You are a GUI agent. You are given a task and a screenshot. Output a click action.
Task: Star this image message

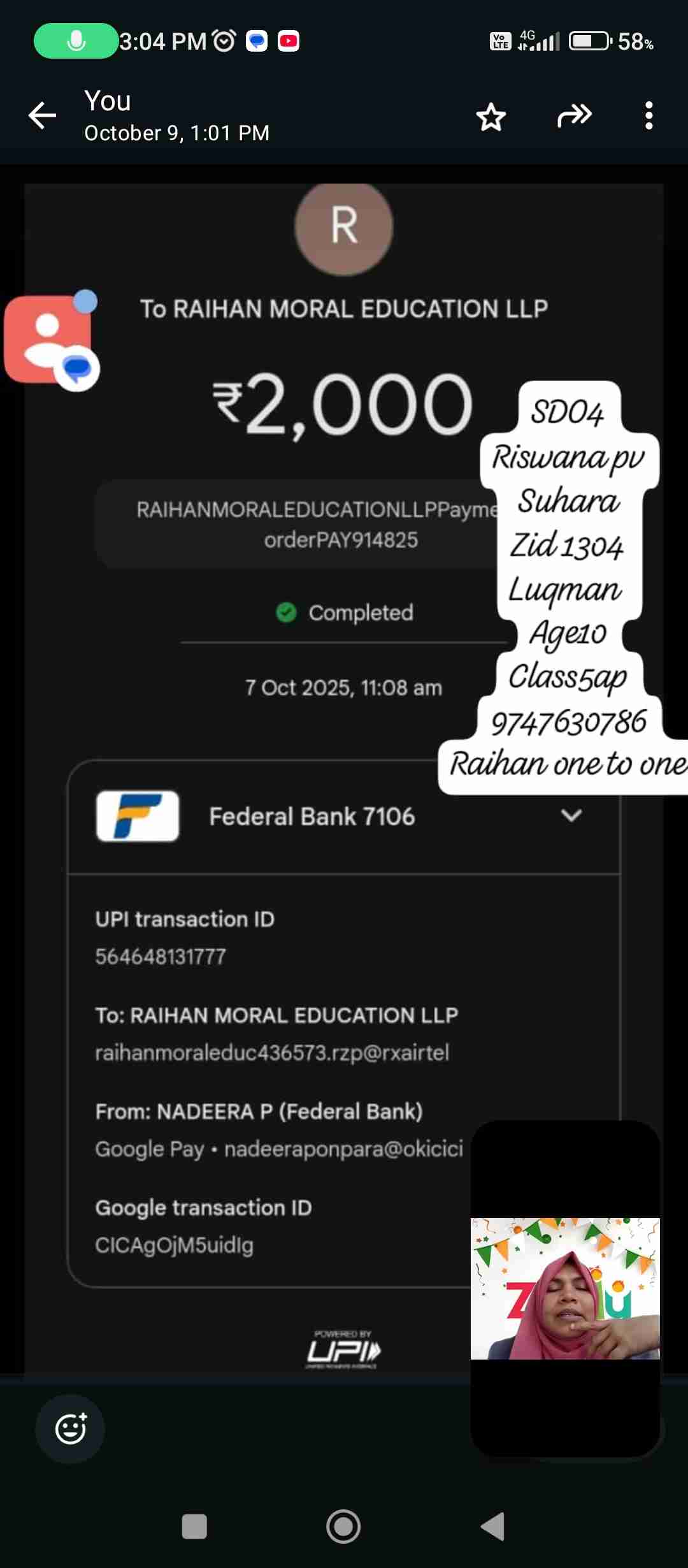pos(491,117)
